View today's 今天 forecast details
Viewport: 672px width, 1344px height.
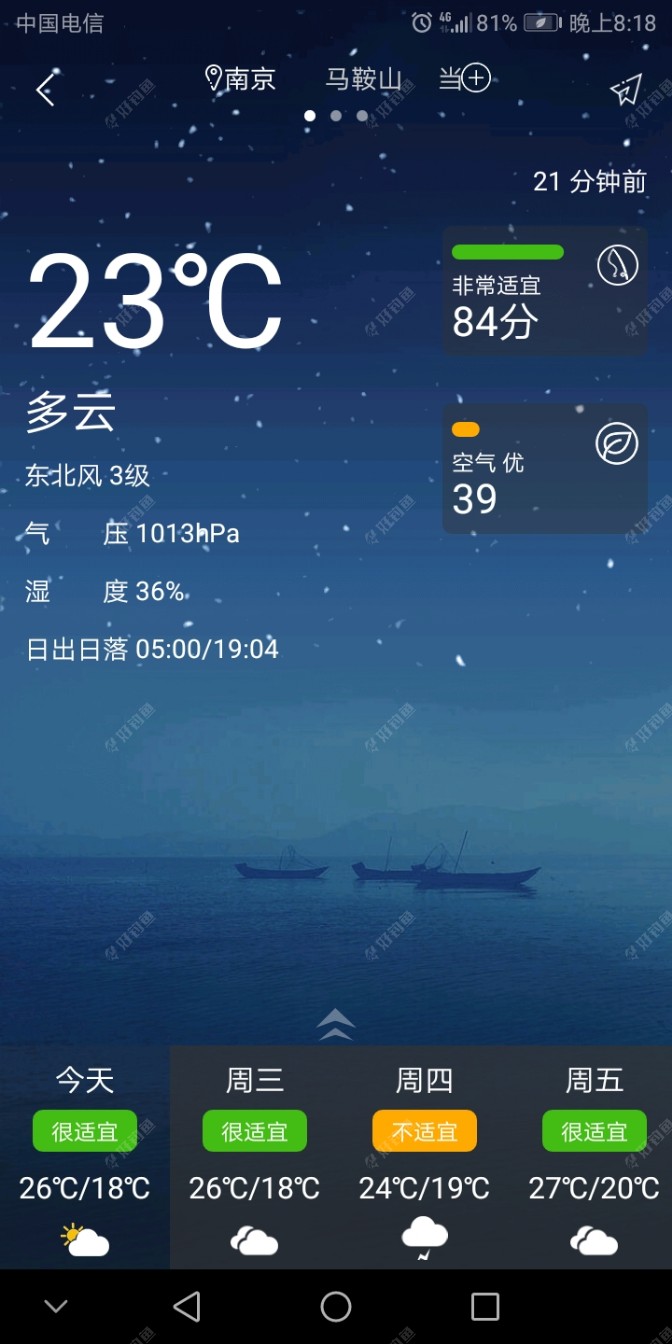point(85,1157)
